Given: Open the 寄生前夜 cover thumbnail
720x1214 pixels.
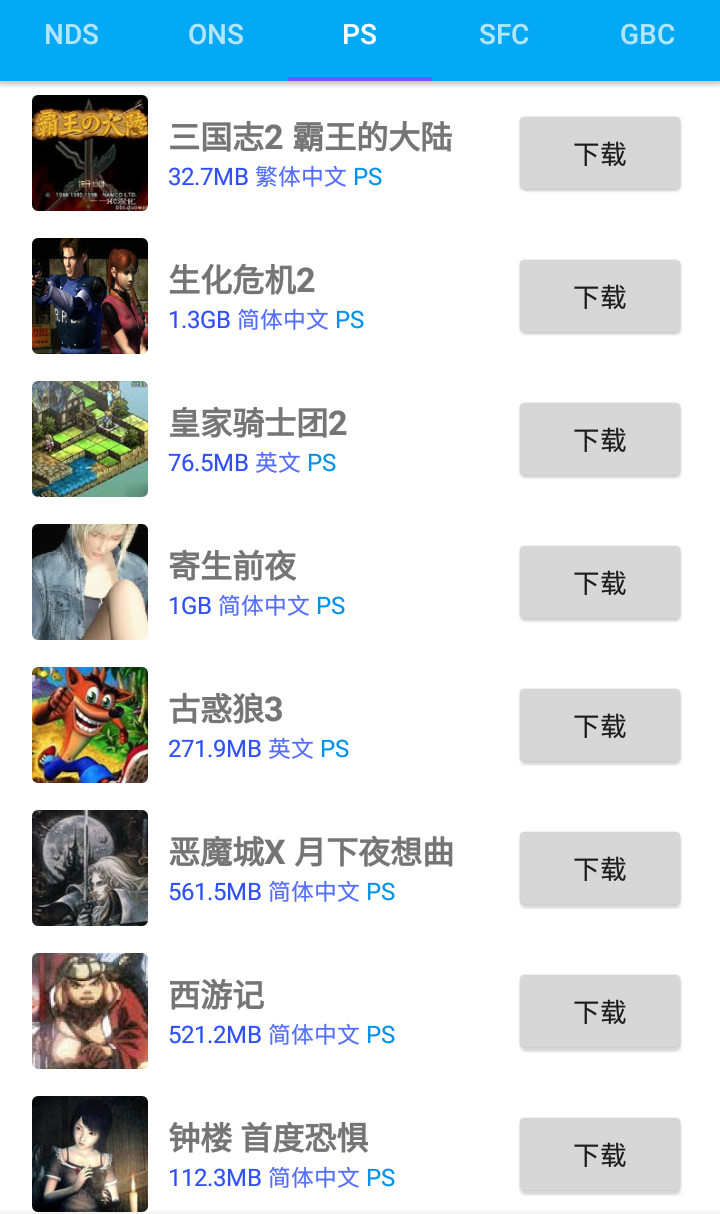Looking at the screenshot, I should (x=89, y=582).
